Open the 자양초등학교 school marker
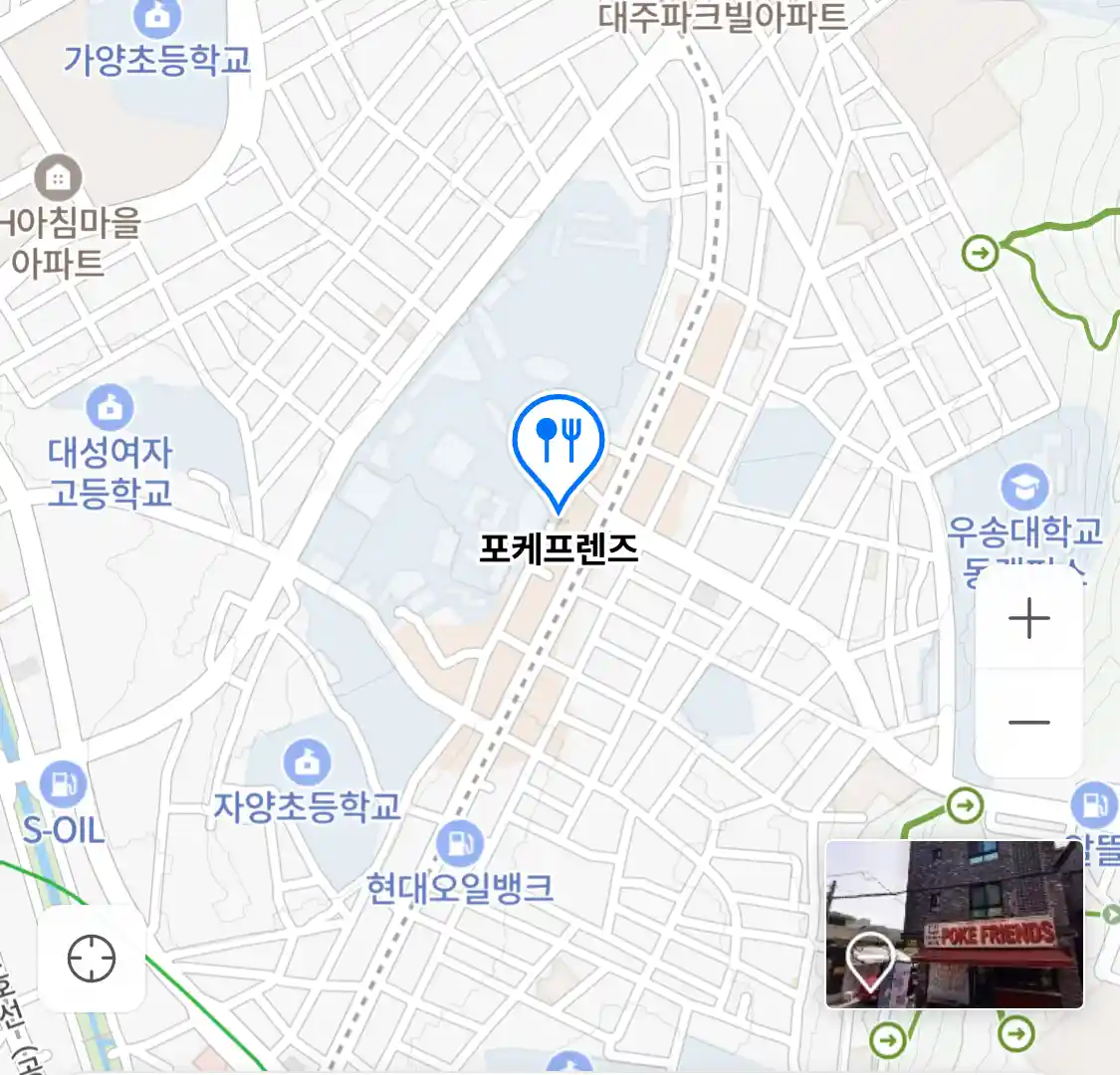 point(307,763)
